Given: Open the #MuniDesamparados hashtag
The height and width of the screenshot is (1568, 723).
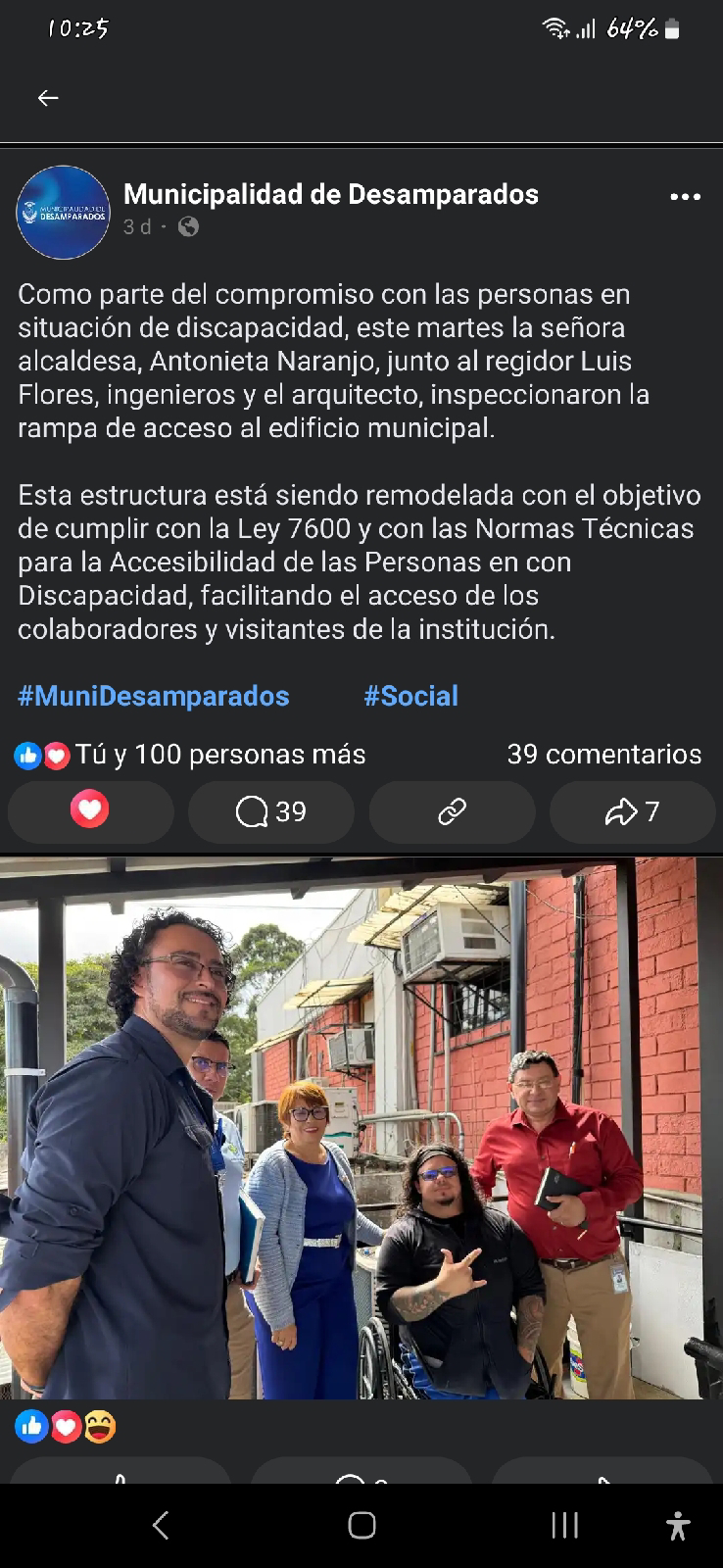Looking at the screenshot, I should click(154, 696).
